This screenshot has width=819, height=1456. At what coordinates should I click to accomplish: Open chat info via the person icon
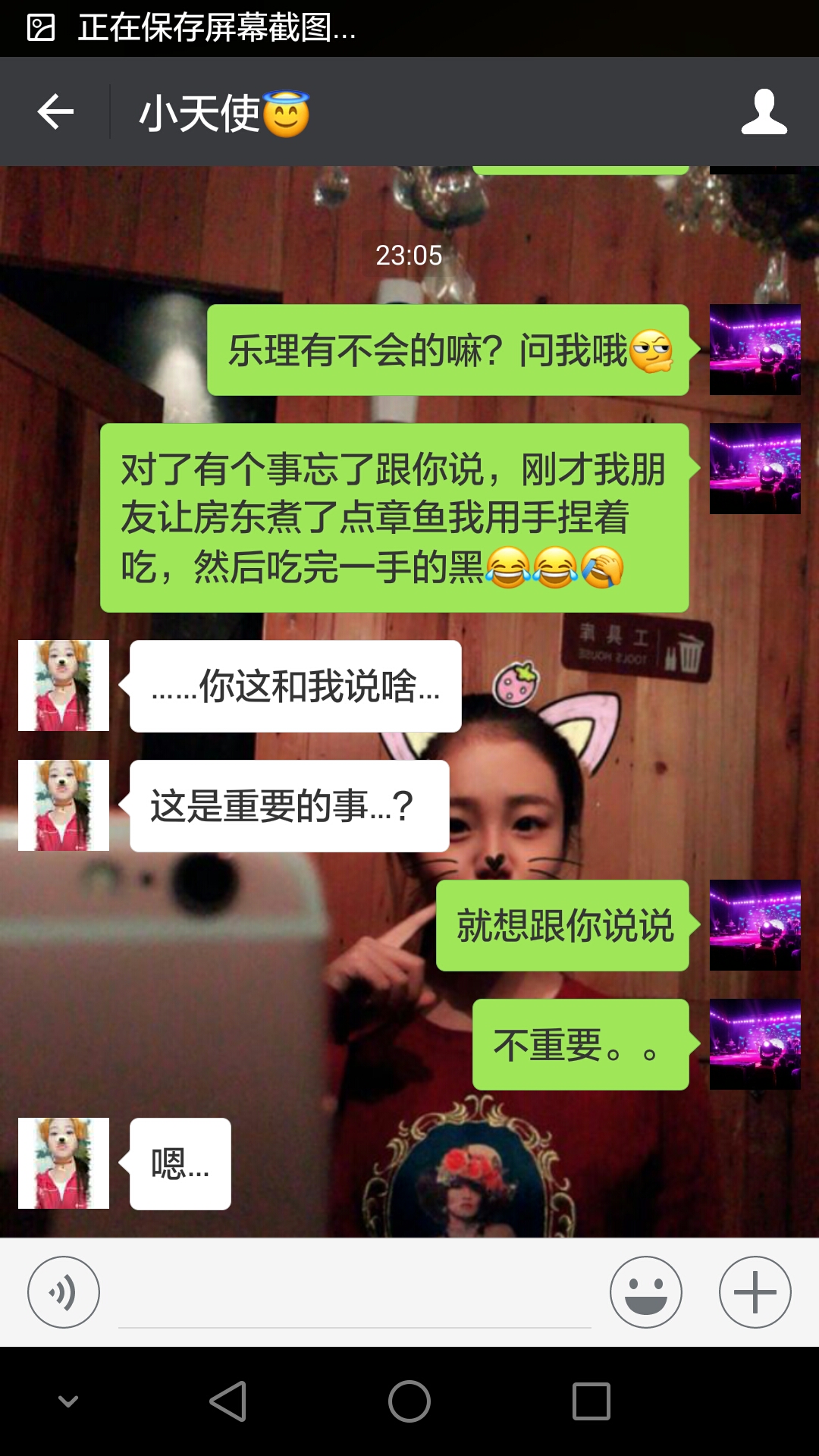[x=764, y=112]
